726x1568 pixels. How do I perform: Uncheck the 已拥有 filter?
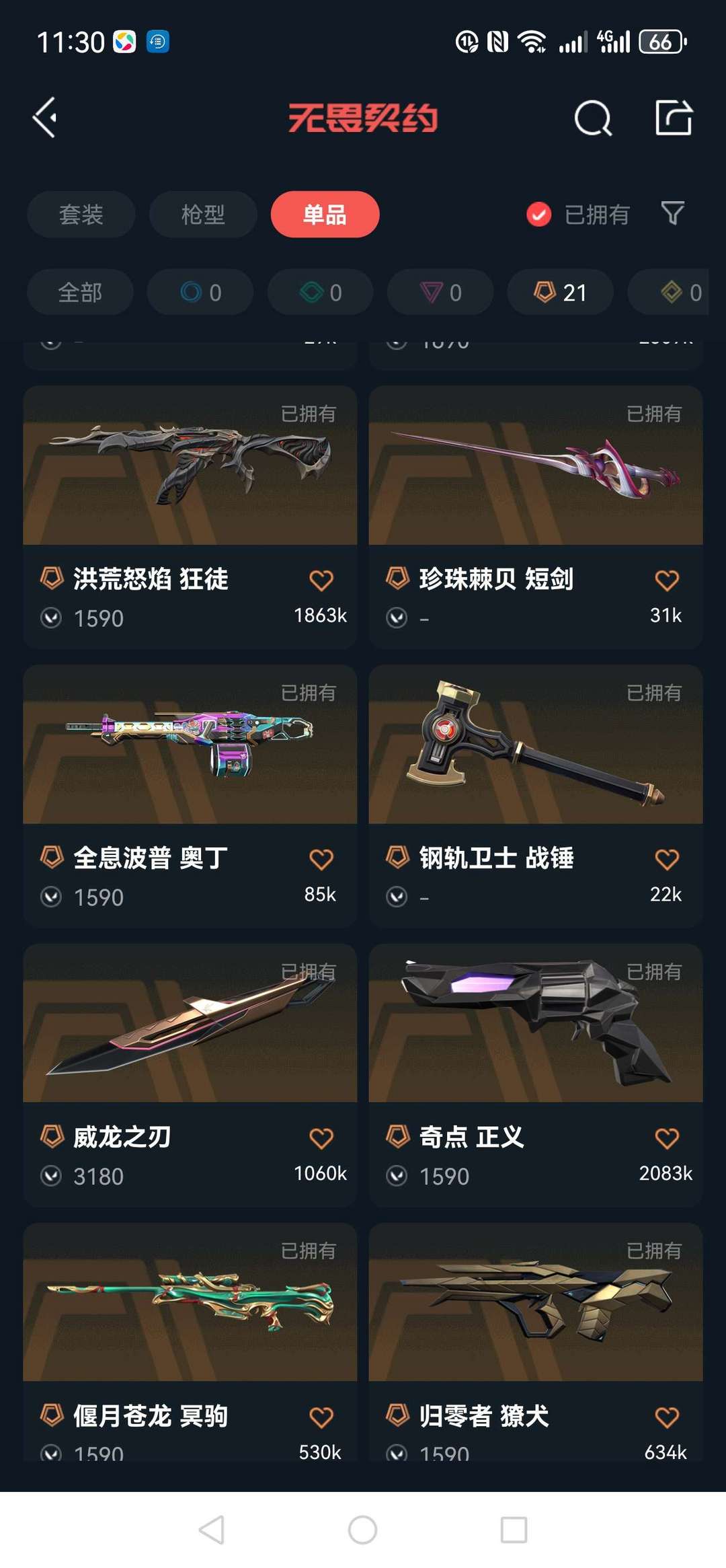(x=578, y=215)
